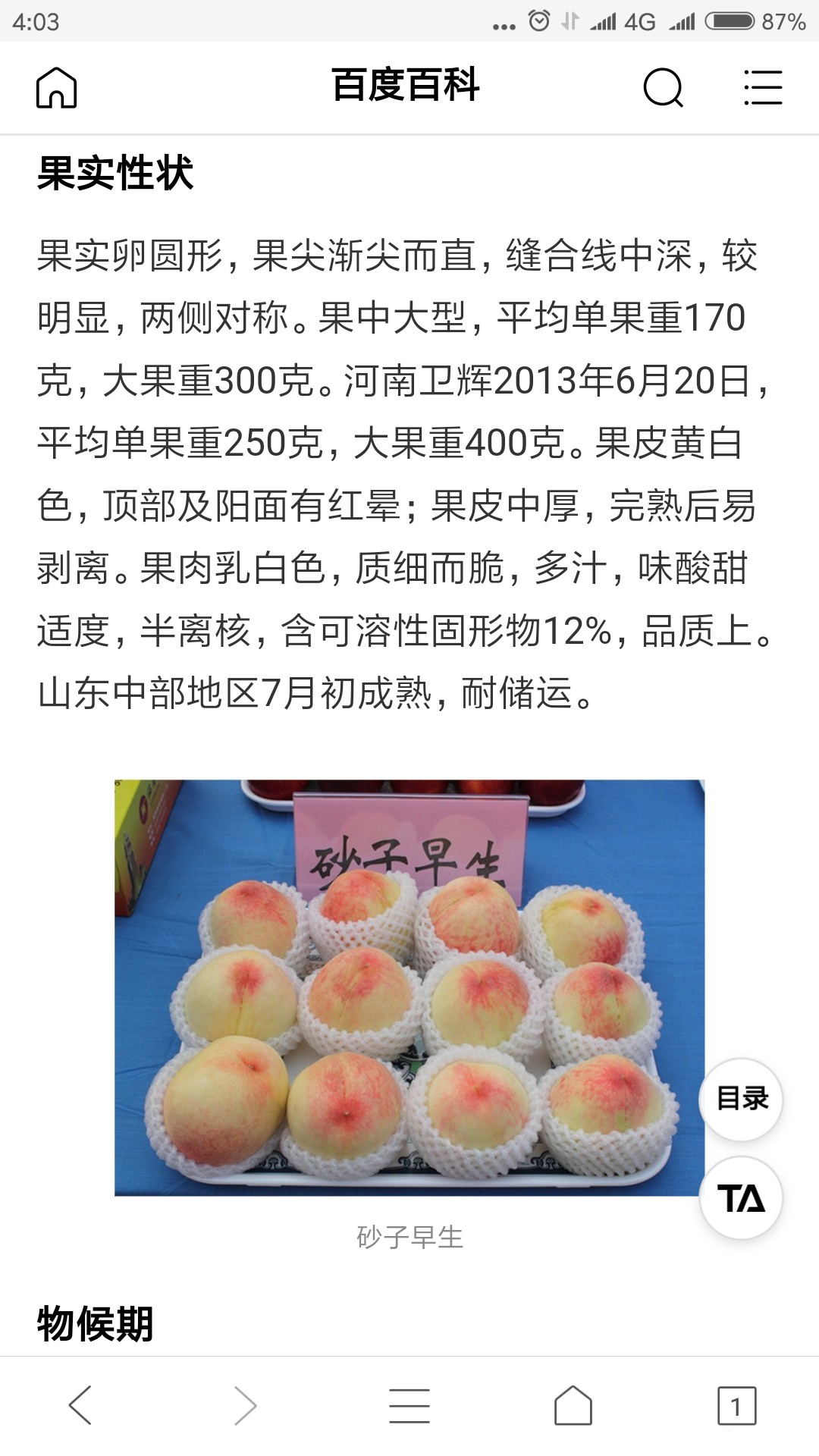
Task: Tap the floating TA button
Action: click(x=741, y=1198)
